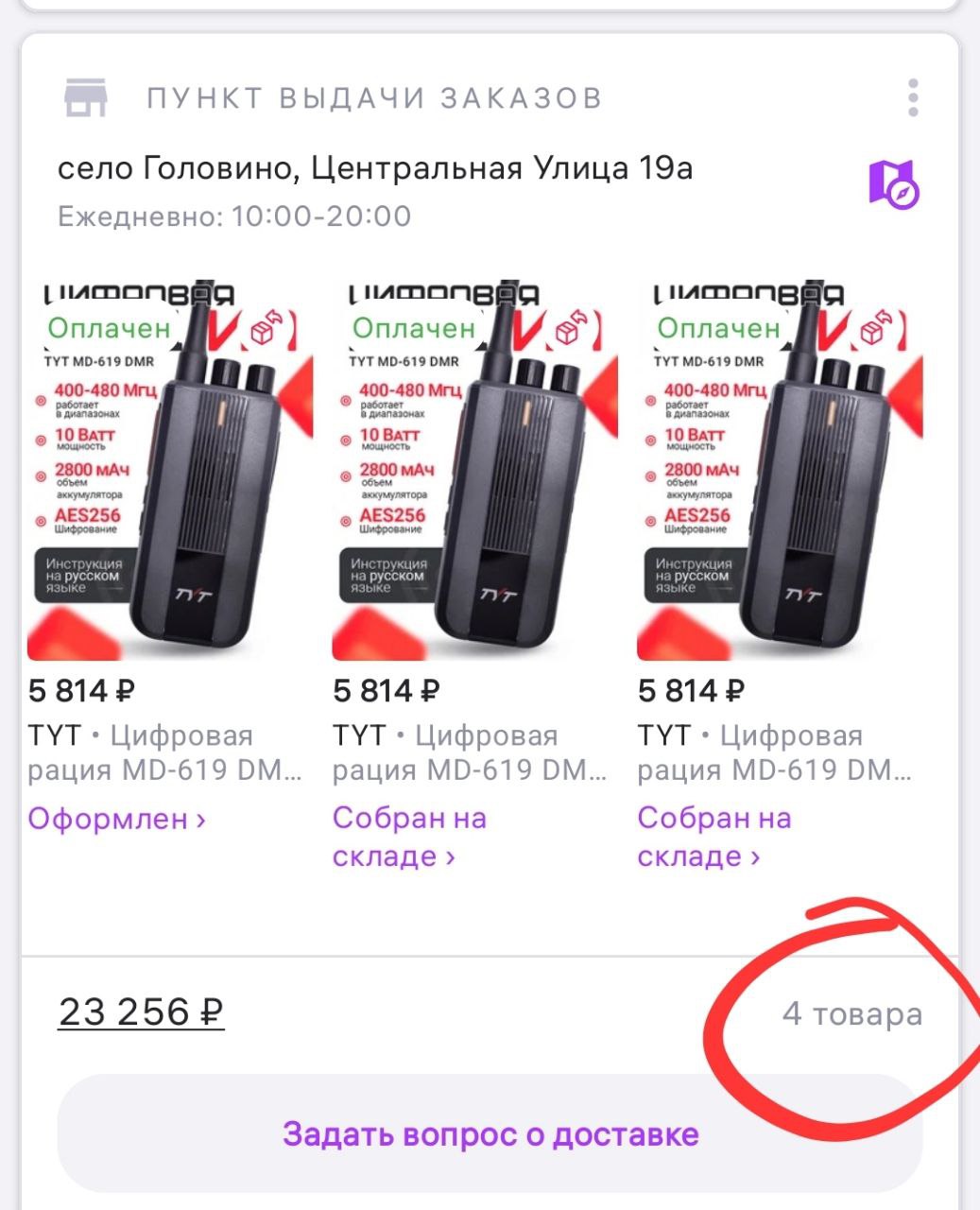This screenshot has height=1210, width=980.
Task: Open the 'Оформлен' order status link
Action: (116, 819)
